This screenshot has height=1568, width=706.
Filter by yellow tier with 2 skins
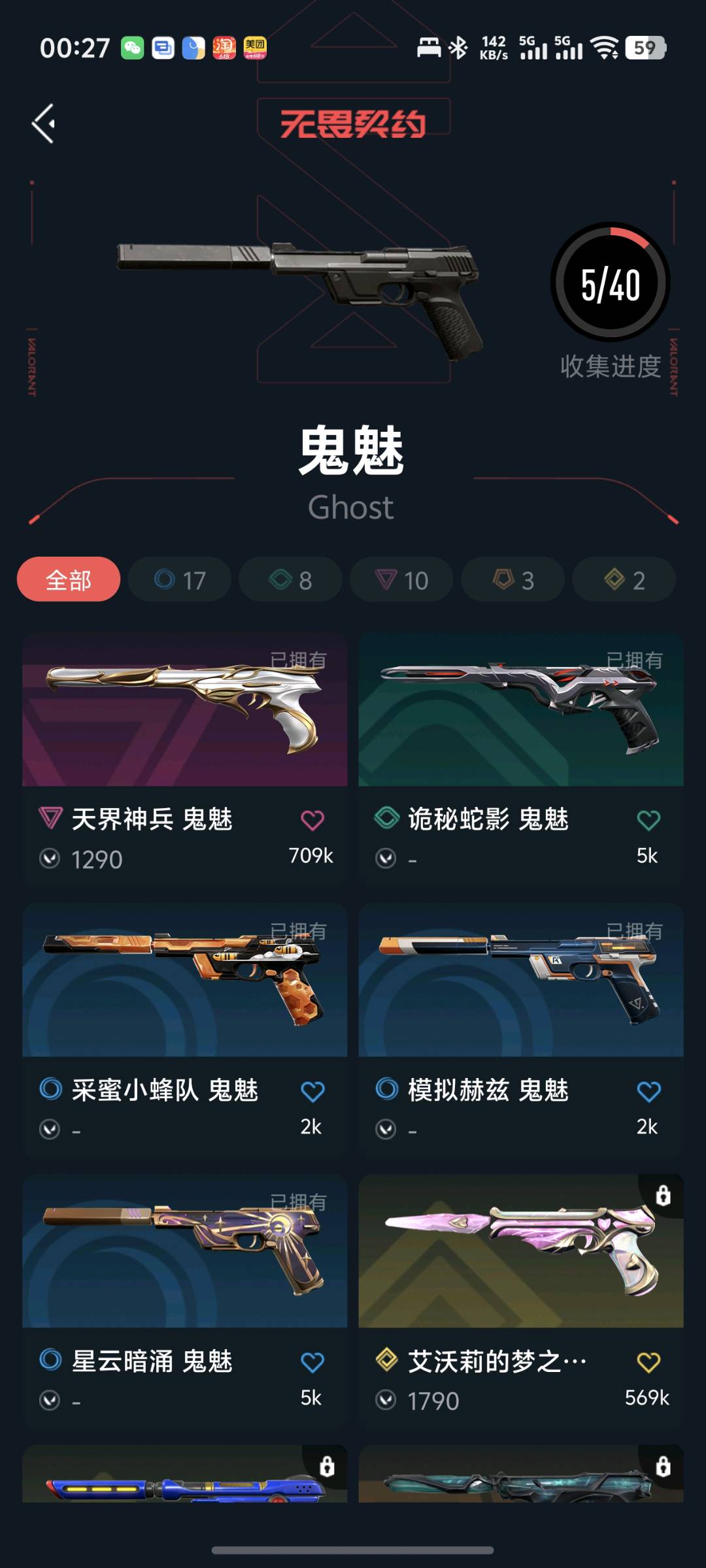coord(624,580)
